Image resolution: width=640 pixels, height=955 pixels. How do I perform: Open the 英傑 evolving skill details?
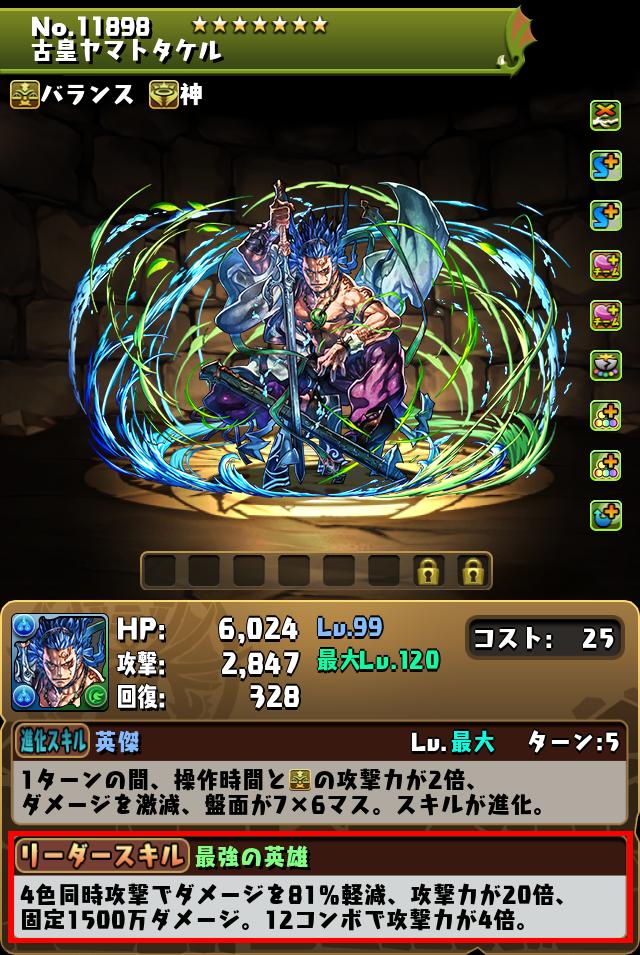click(319, 742)
